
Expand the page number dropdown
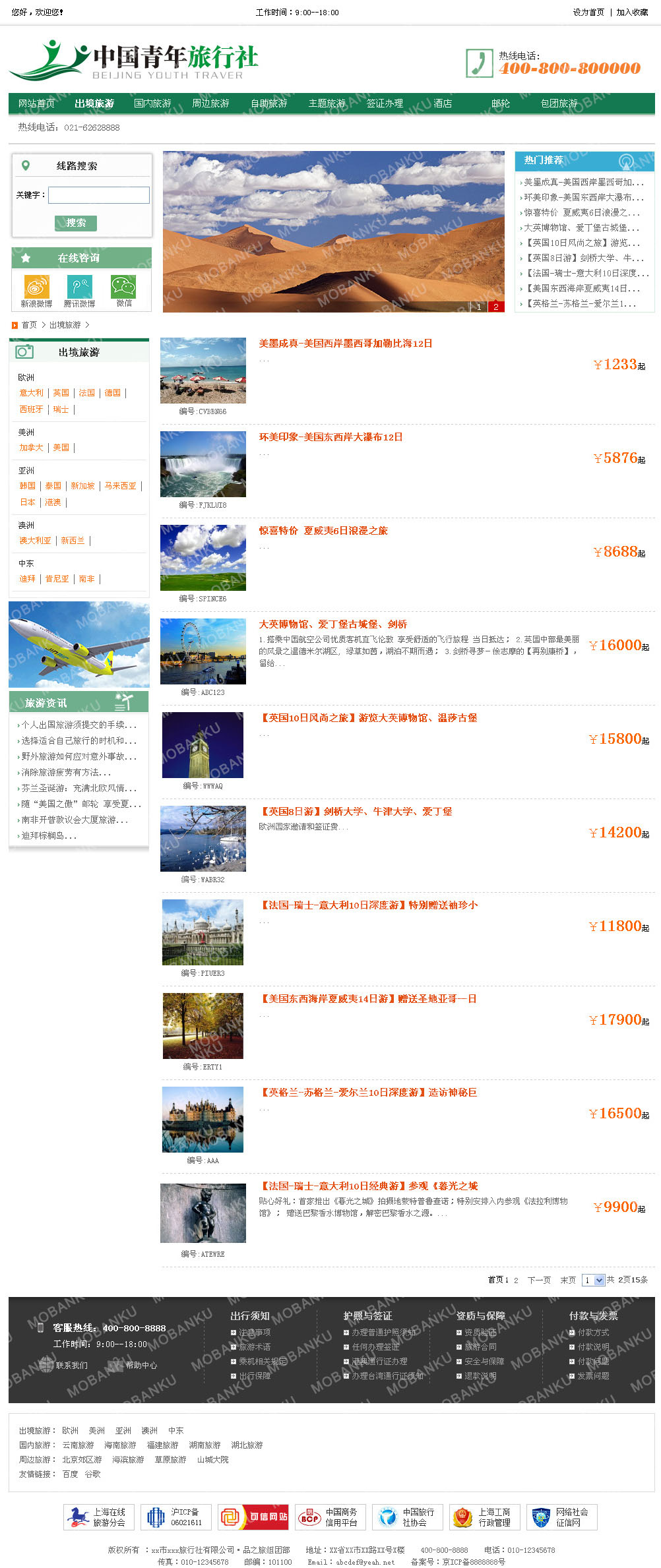coord(599,1280)
